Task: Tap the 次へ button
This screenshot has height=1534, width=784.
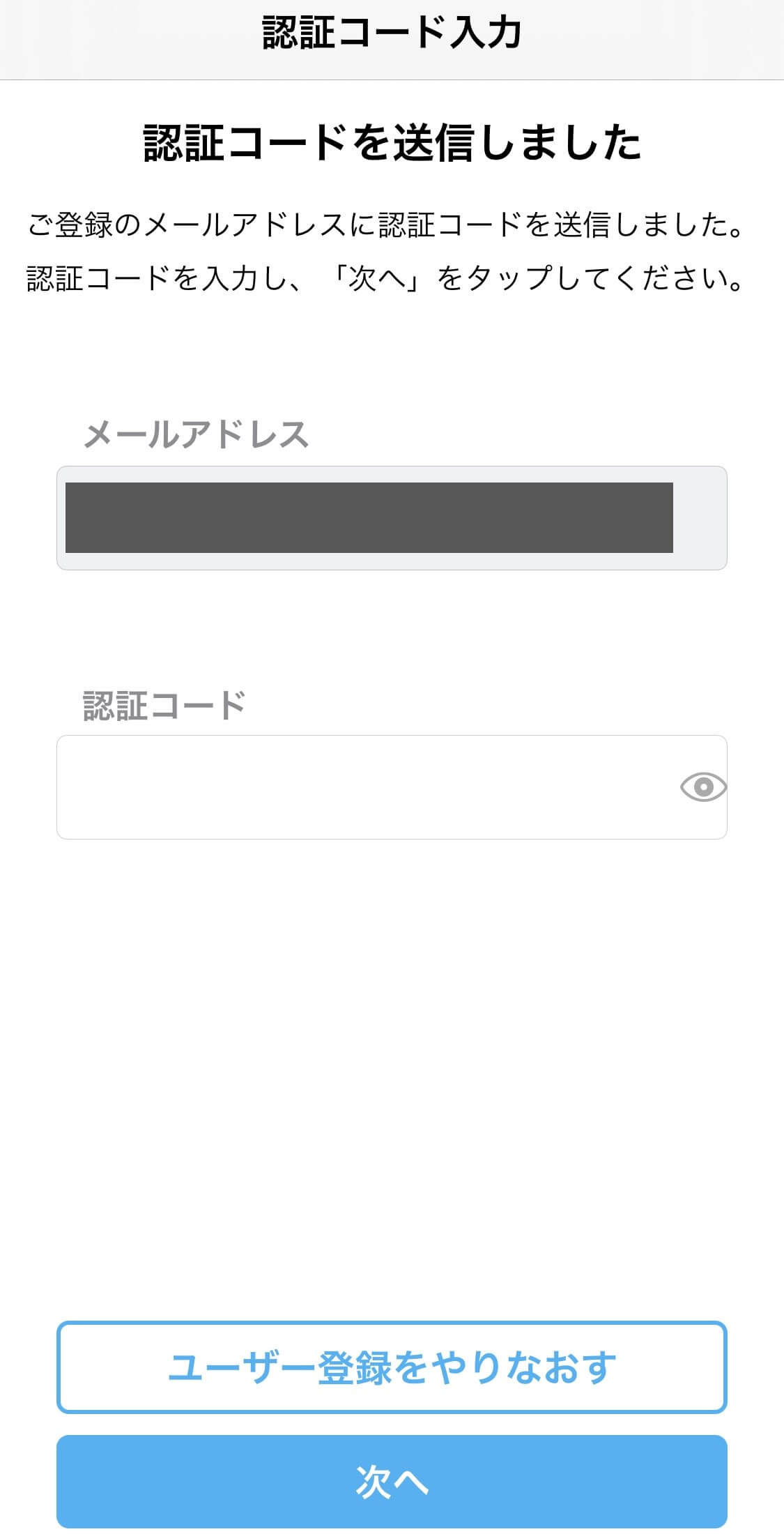Action: click(392, 1481)
